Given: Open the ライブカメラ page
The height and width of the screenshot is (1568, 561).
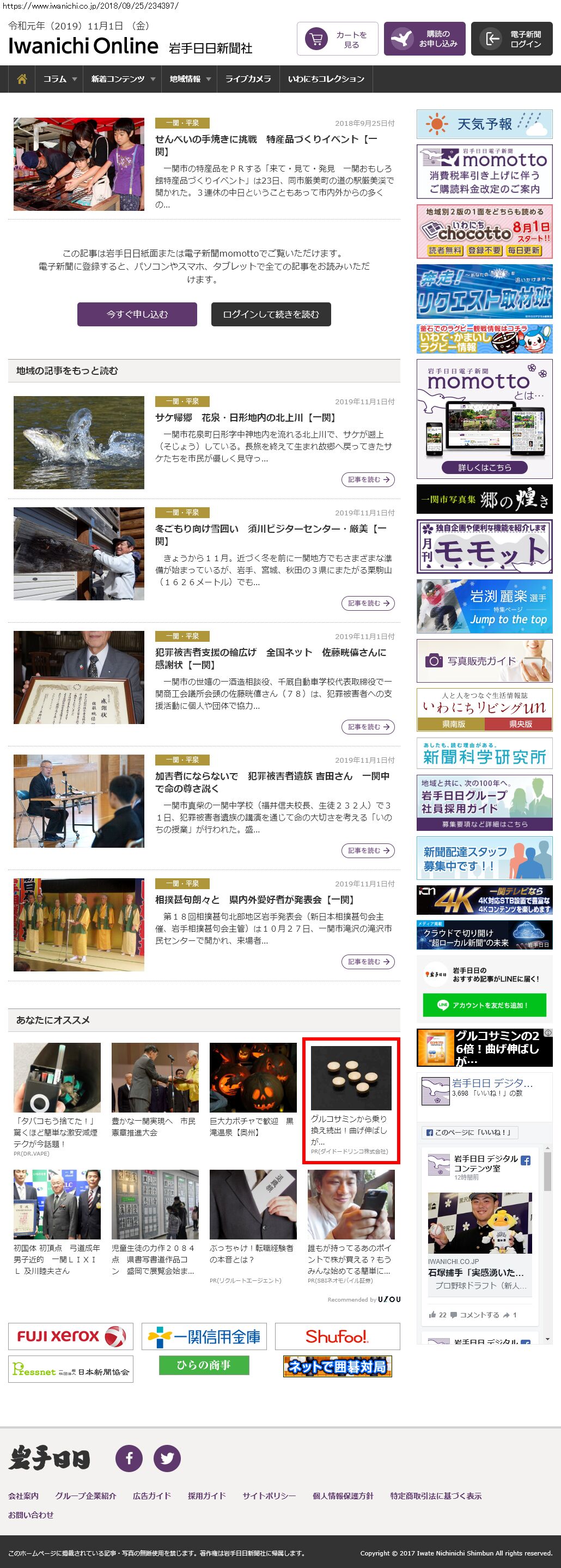Looking at the screenshot, I should [x=248, y=79].
